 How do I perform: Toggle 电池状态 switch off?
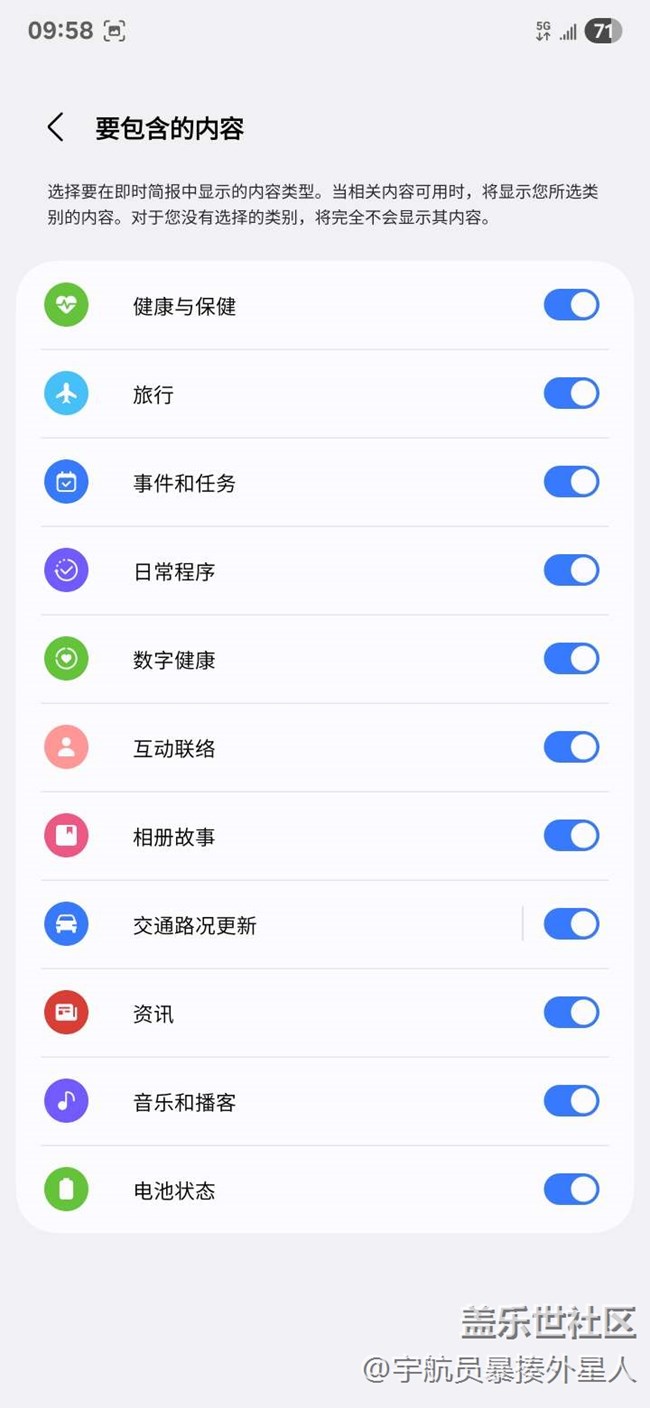571,1190
